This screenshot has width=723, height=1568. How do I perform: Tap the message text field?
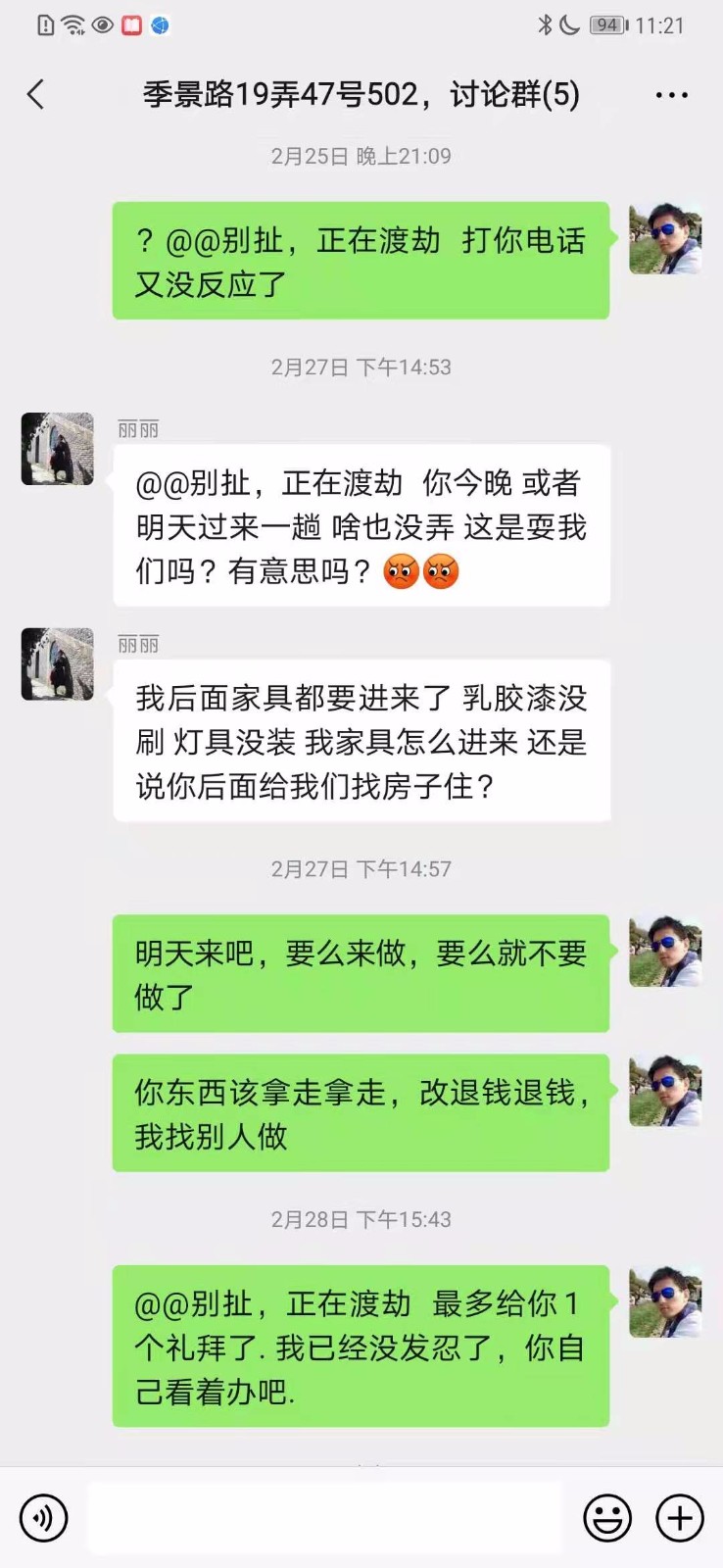[325, 1518]
